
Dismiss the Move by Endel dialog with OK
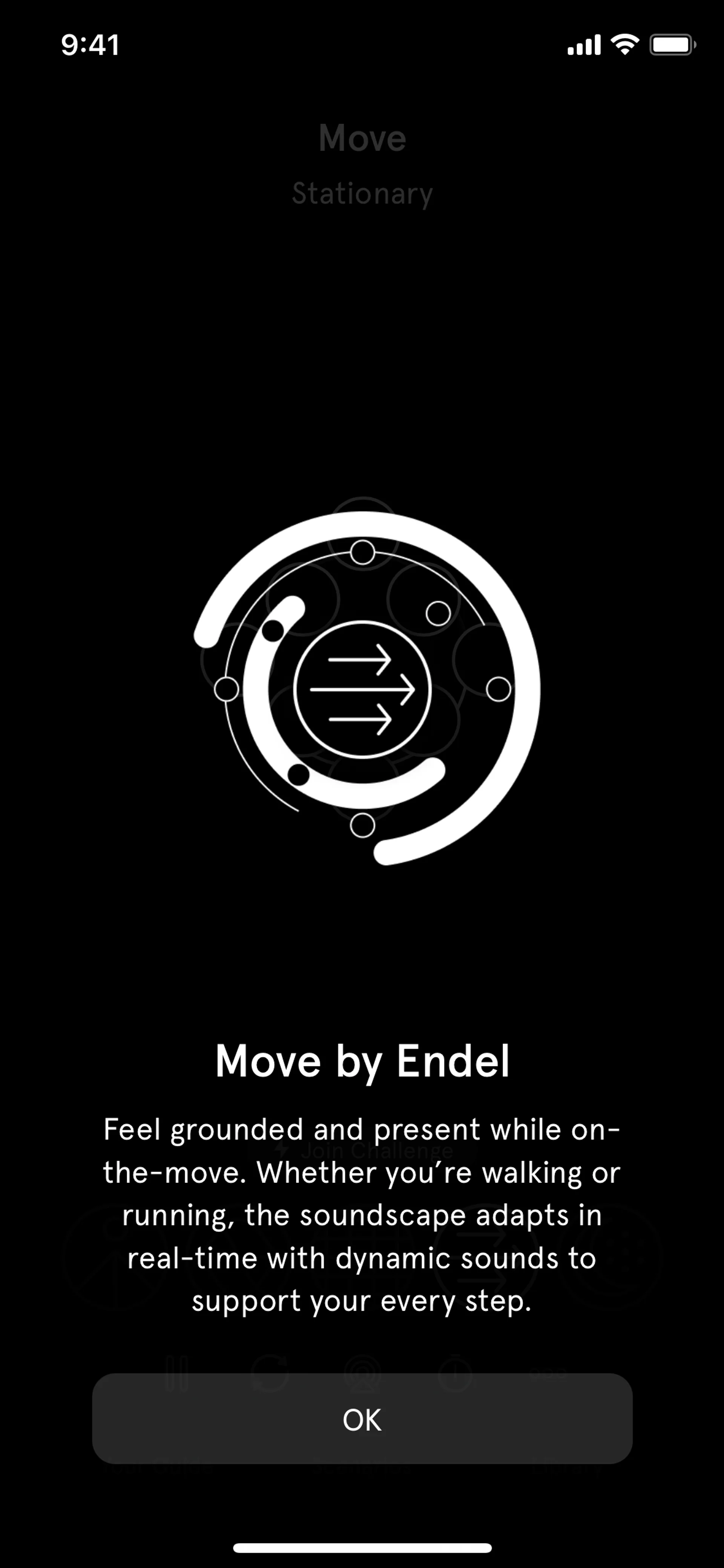(x=362, y=1419)
